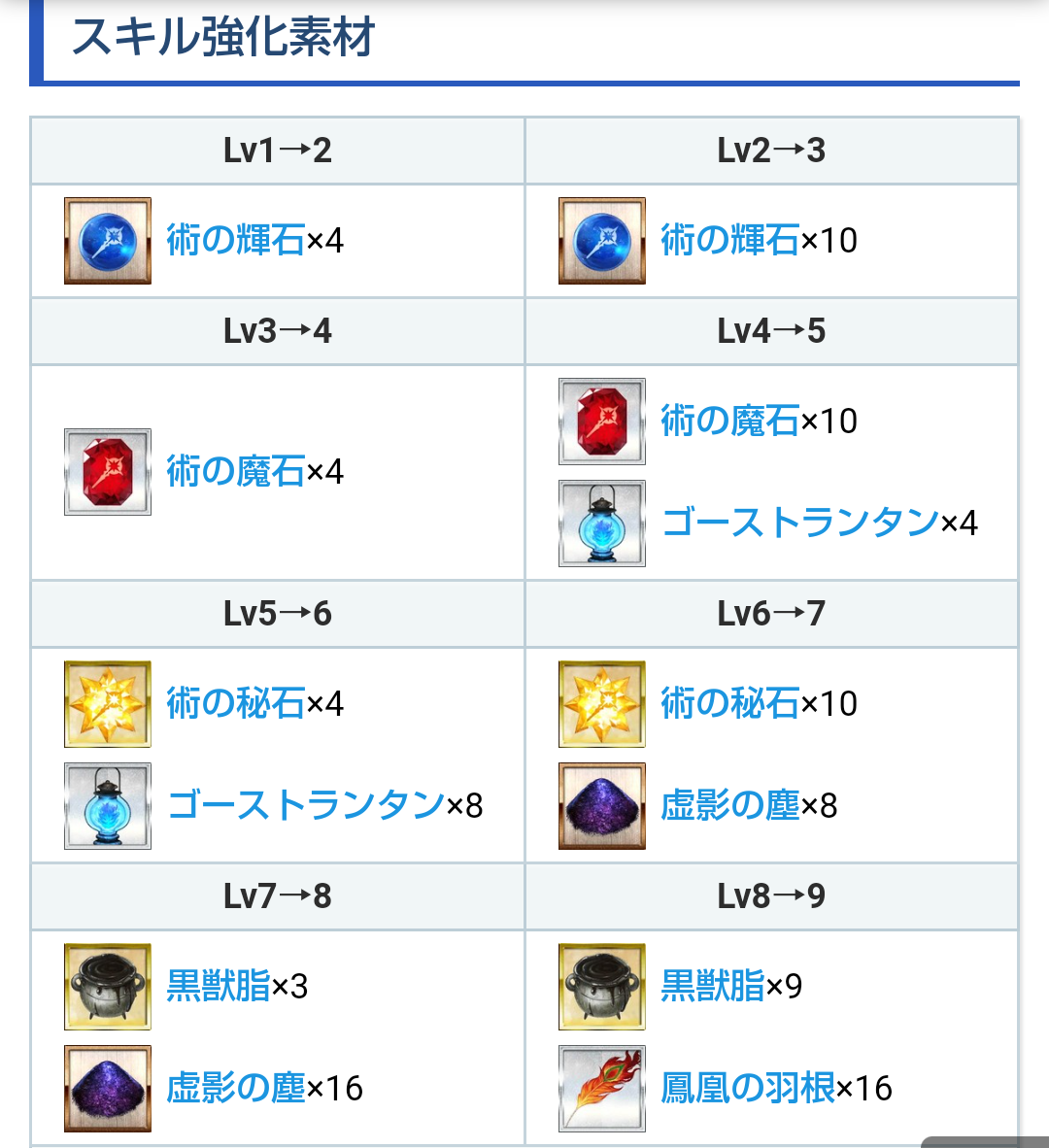1049x1148 pixels.
Task: Open 鳳凰の羽根 link under Lv8→9
Action: point(747,1088)
